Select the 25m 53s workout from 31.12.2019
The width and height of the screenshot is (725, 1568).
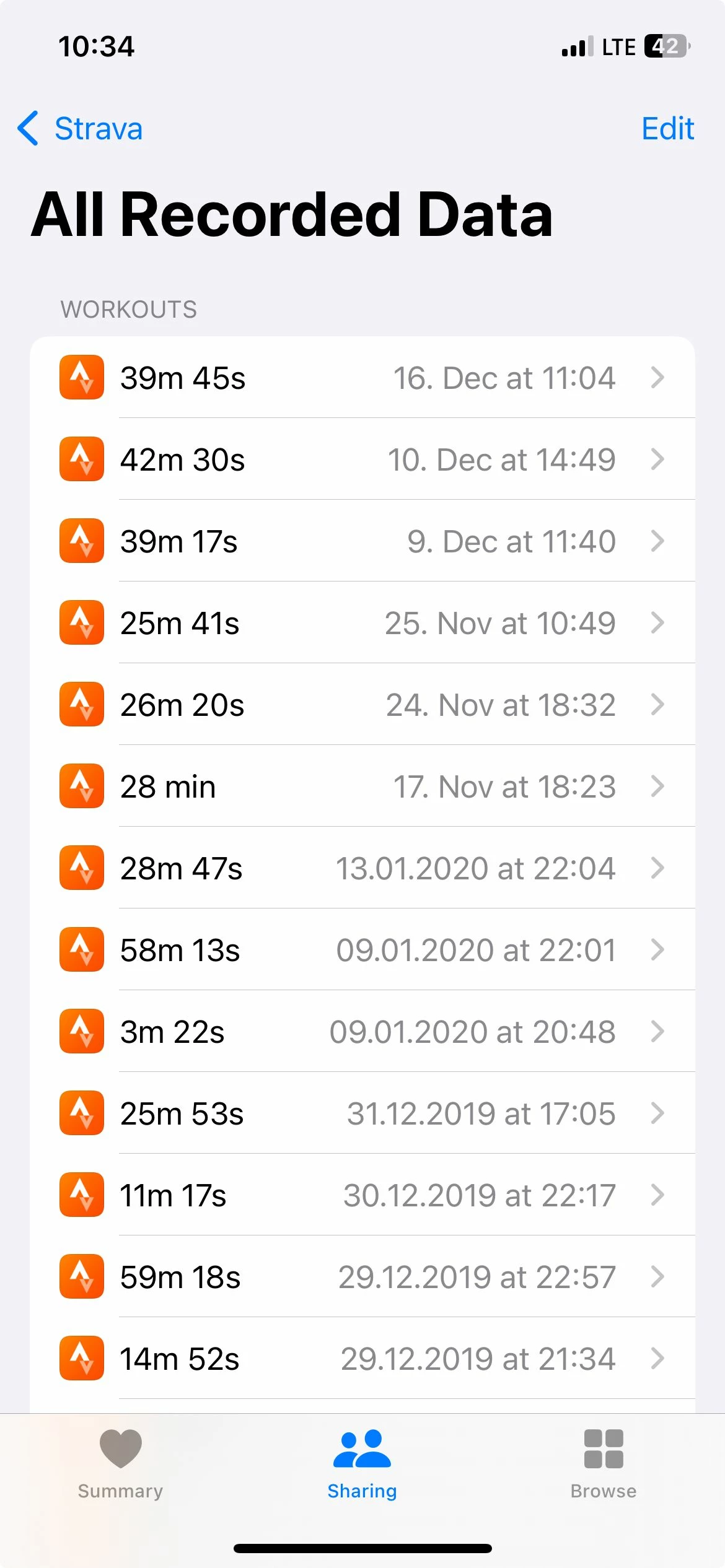click(362, 1113)
